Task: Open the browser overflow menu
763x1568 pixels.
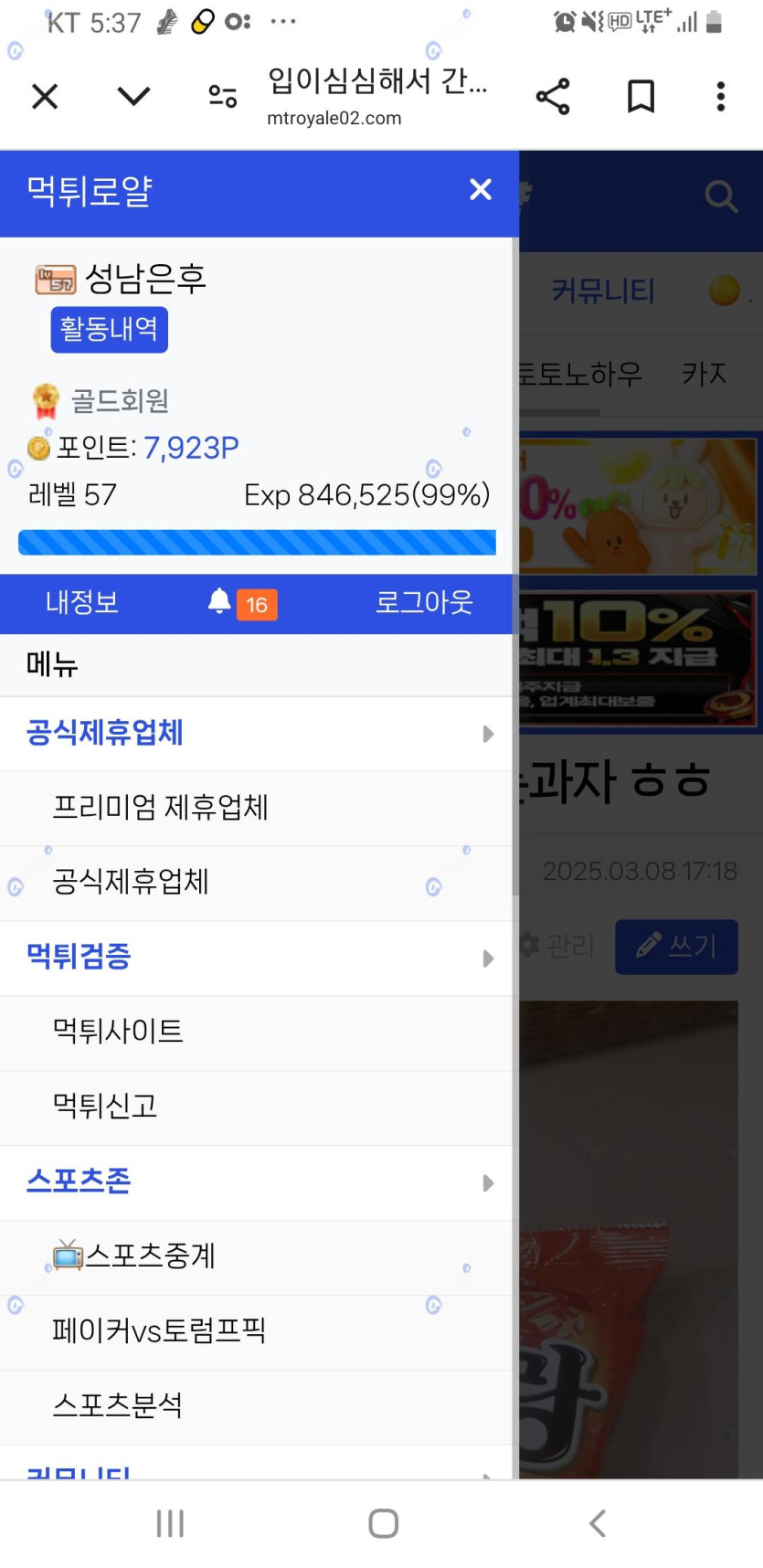Action: 721,96
